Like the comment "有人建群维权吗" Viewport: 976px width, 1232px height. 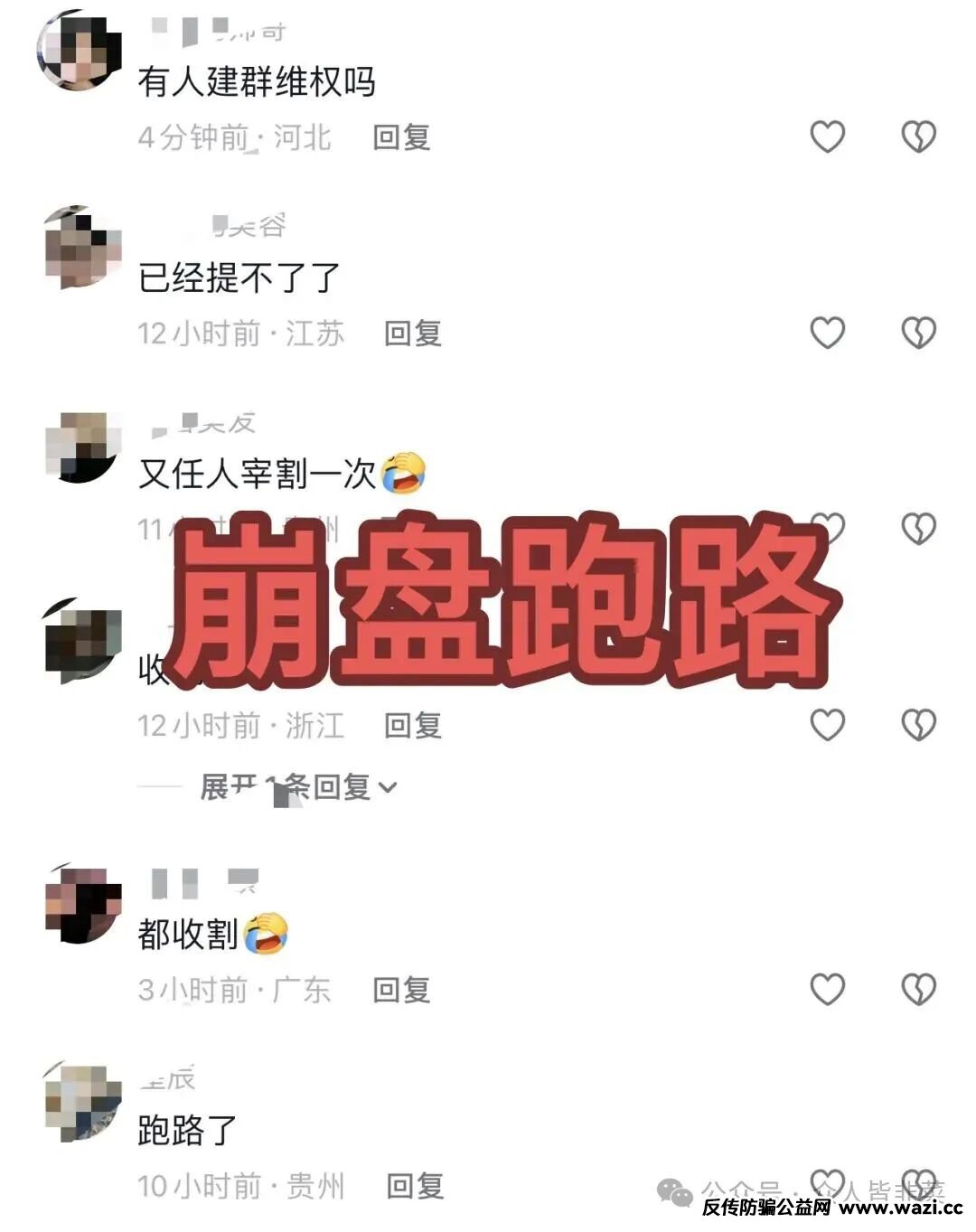click(827, 137)
